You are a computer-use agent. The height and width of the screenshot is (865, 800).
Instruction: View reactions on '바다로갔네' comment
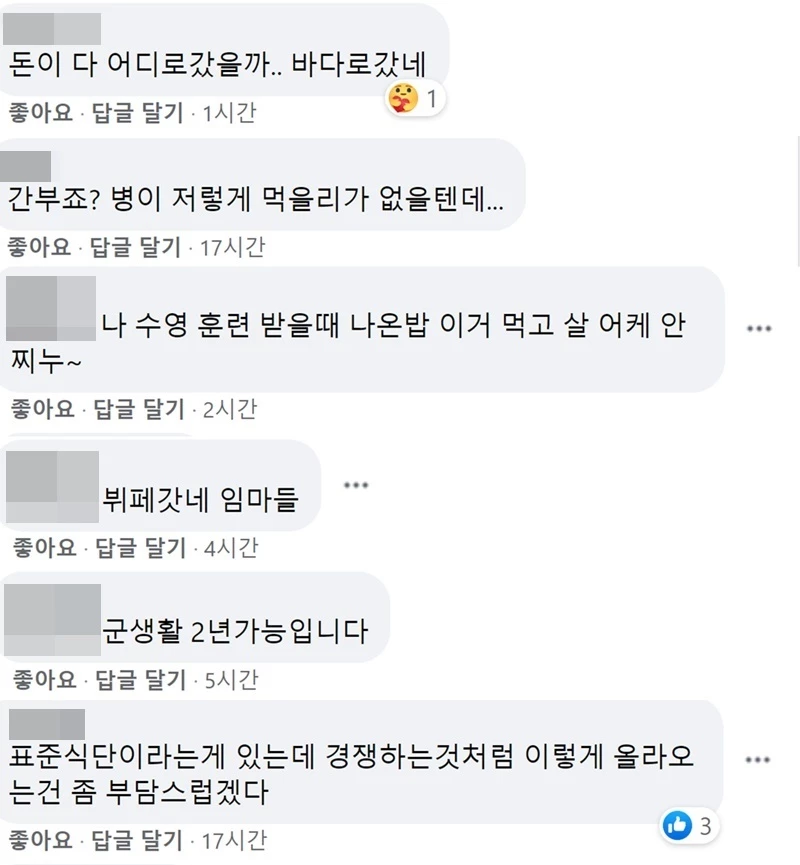coord(414,100)
